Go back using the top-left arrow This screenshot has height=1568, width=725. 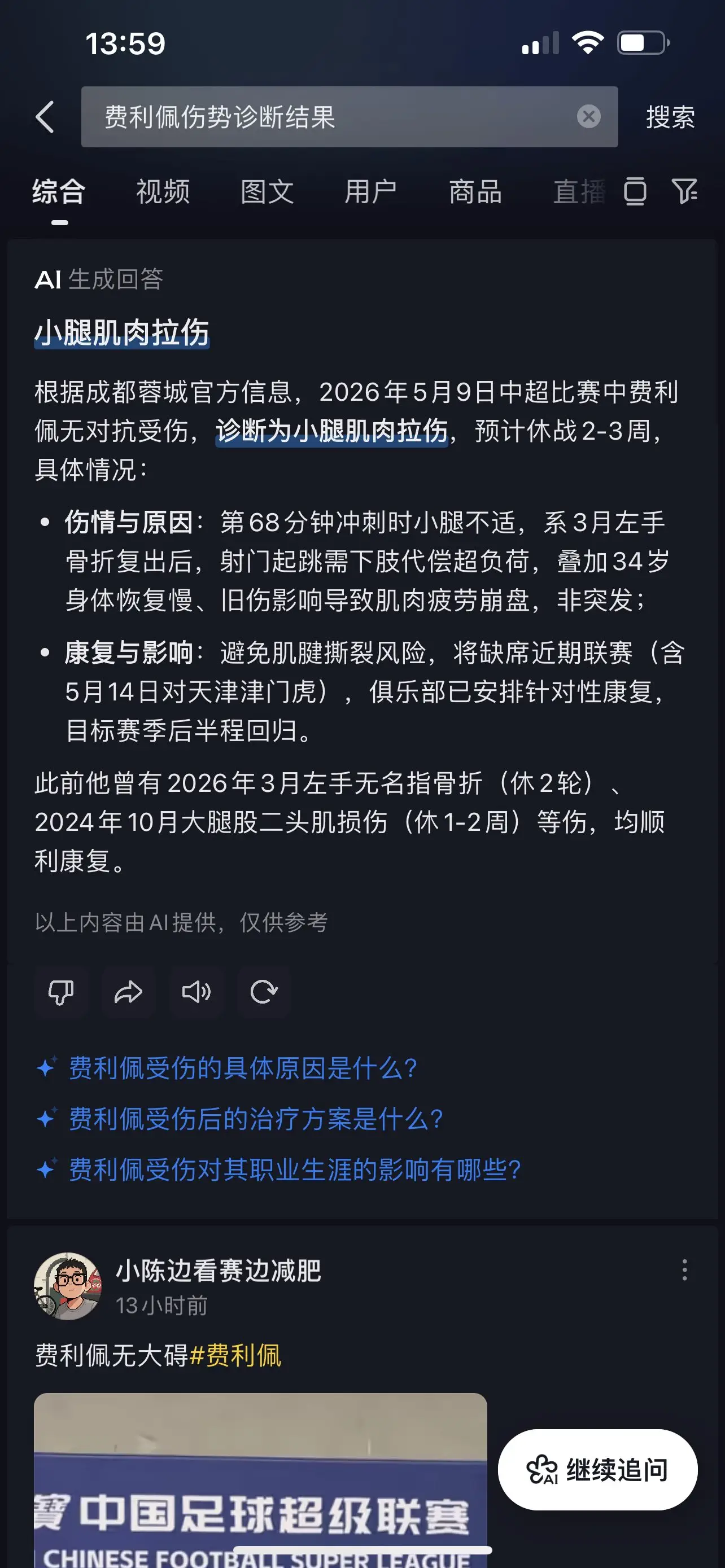point(45,117)
